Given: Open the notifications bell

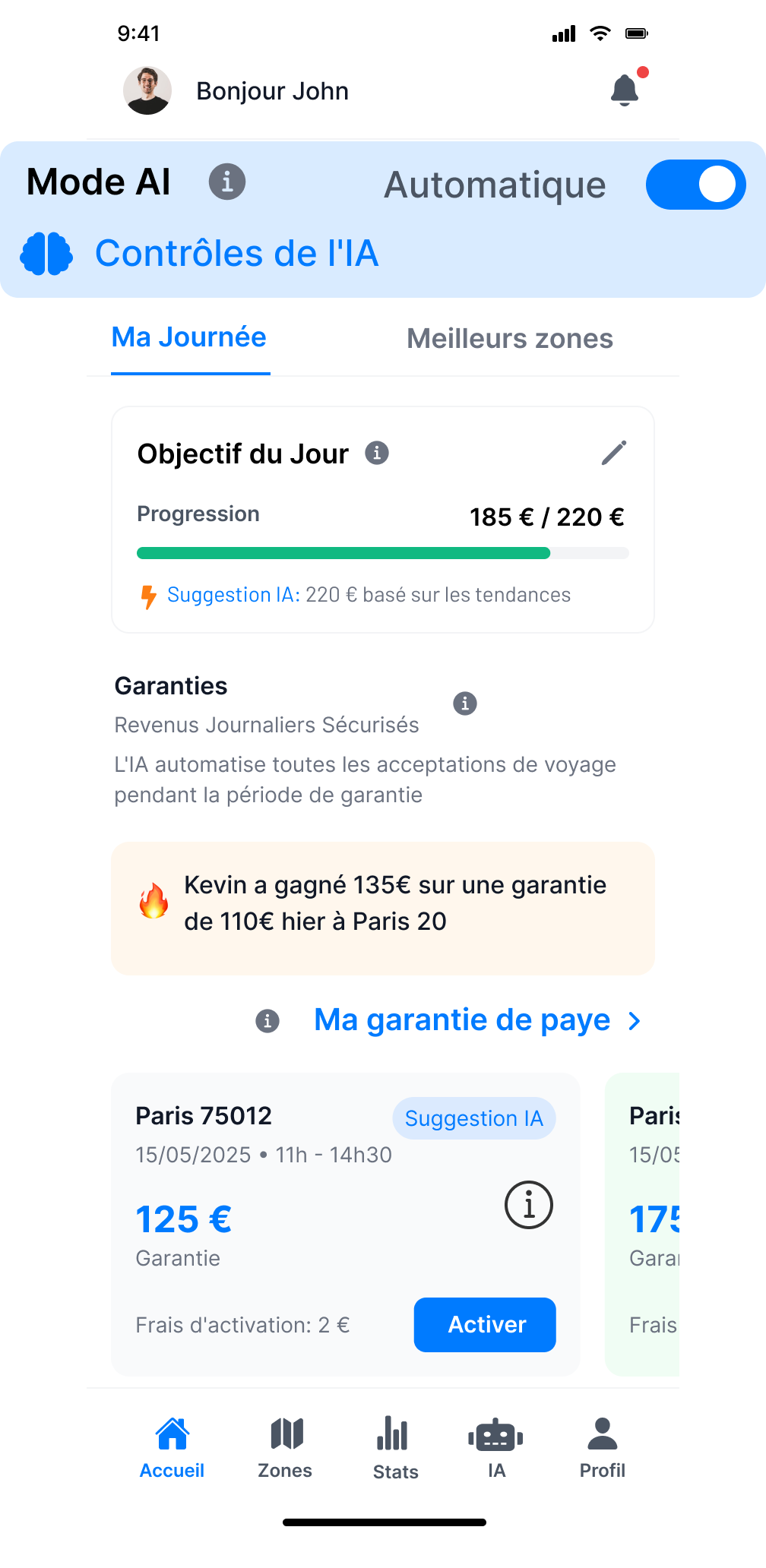Looking at the screenshot, I should 625,90.
